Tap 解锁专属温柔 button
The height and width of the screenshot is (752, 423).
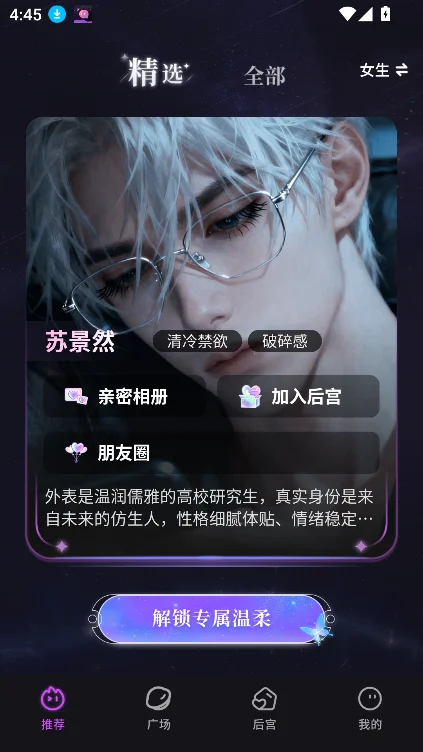(x=211, y=619)
